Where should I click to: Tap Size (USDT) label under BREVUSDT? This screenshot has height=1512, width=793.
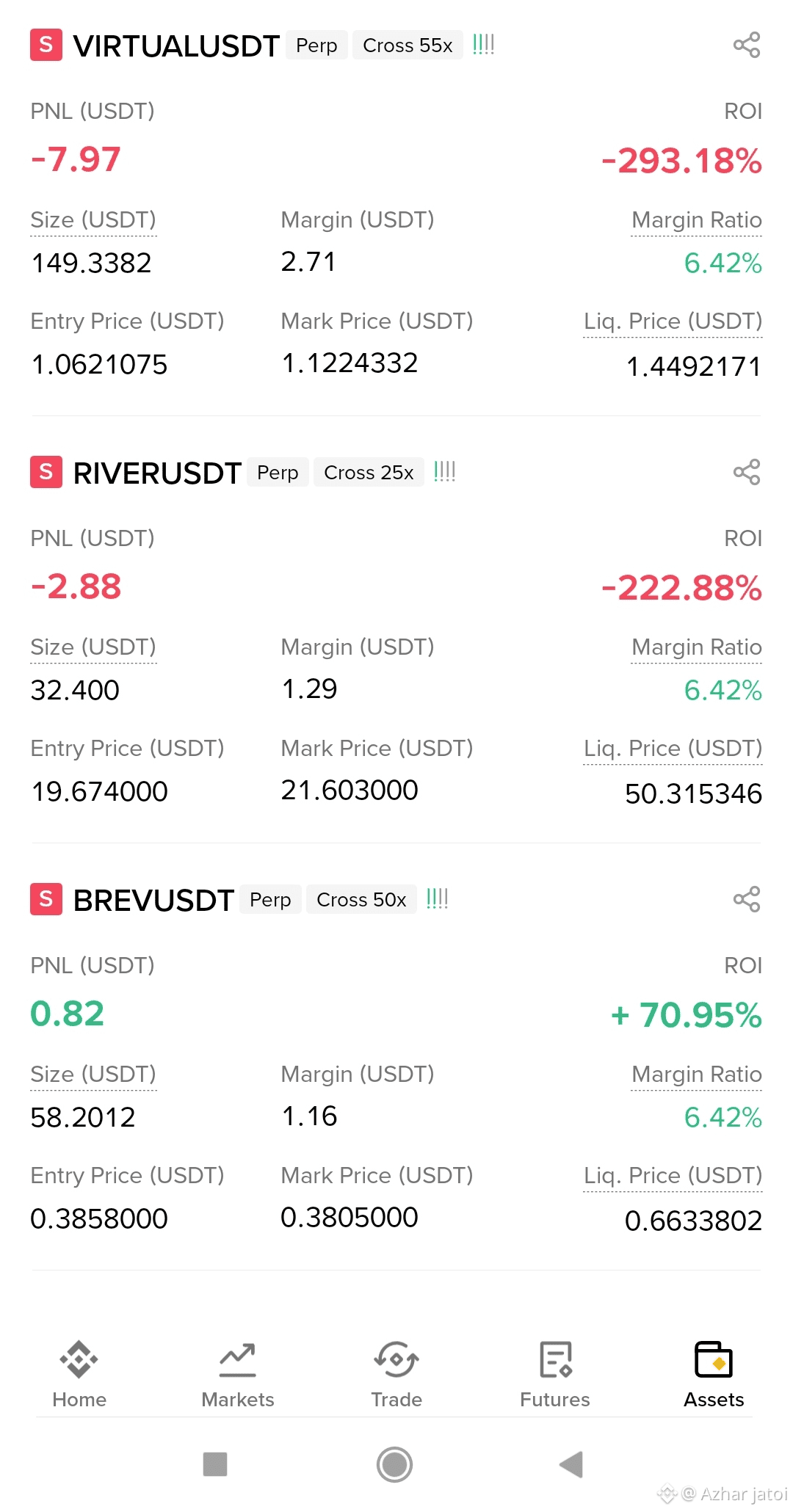click(x=93, y=1075)
